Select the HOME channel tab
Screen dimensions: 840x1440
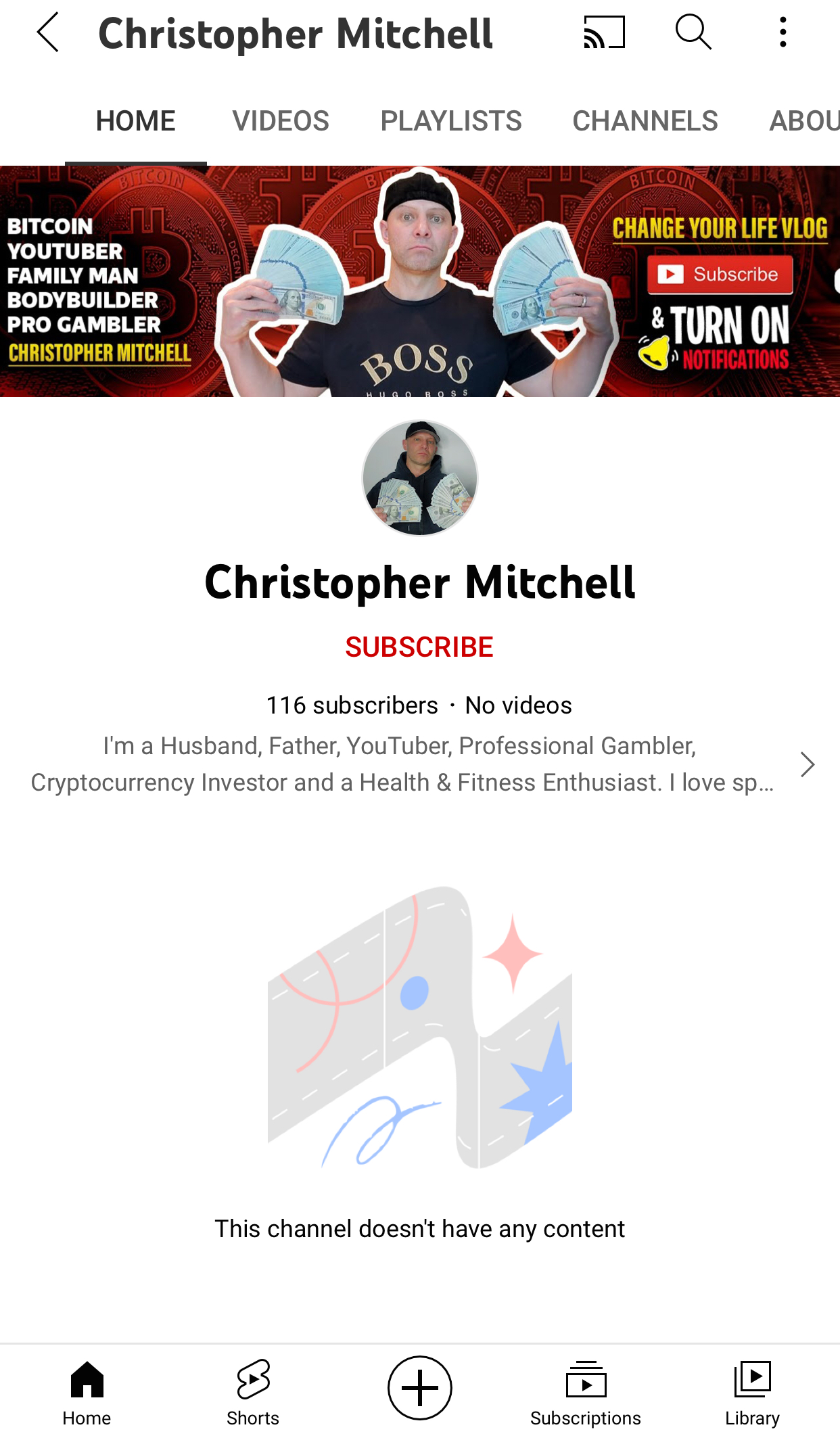pos(136,121)
